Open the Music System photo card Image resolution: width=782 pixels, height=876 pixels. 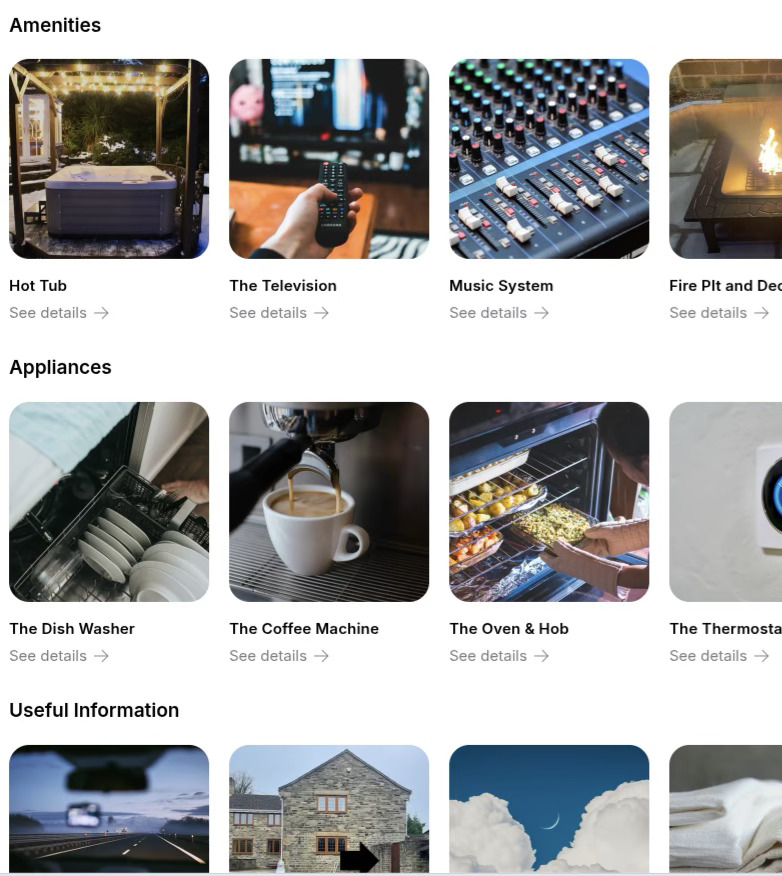549,159
